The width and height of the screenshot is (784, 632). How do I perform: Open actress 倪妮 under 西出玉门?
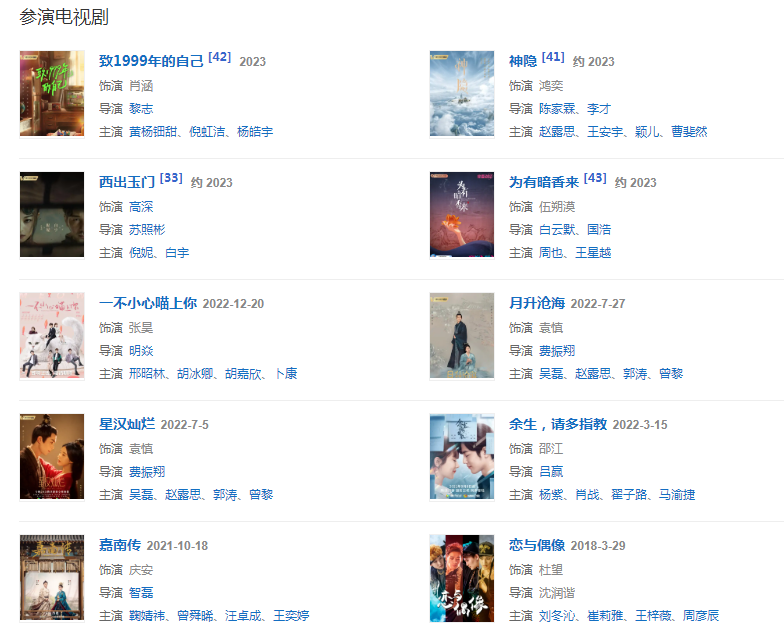click(x=141, y=253)
